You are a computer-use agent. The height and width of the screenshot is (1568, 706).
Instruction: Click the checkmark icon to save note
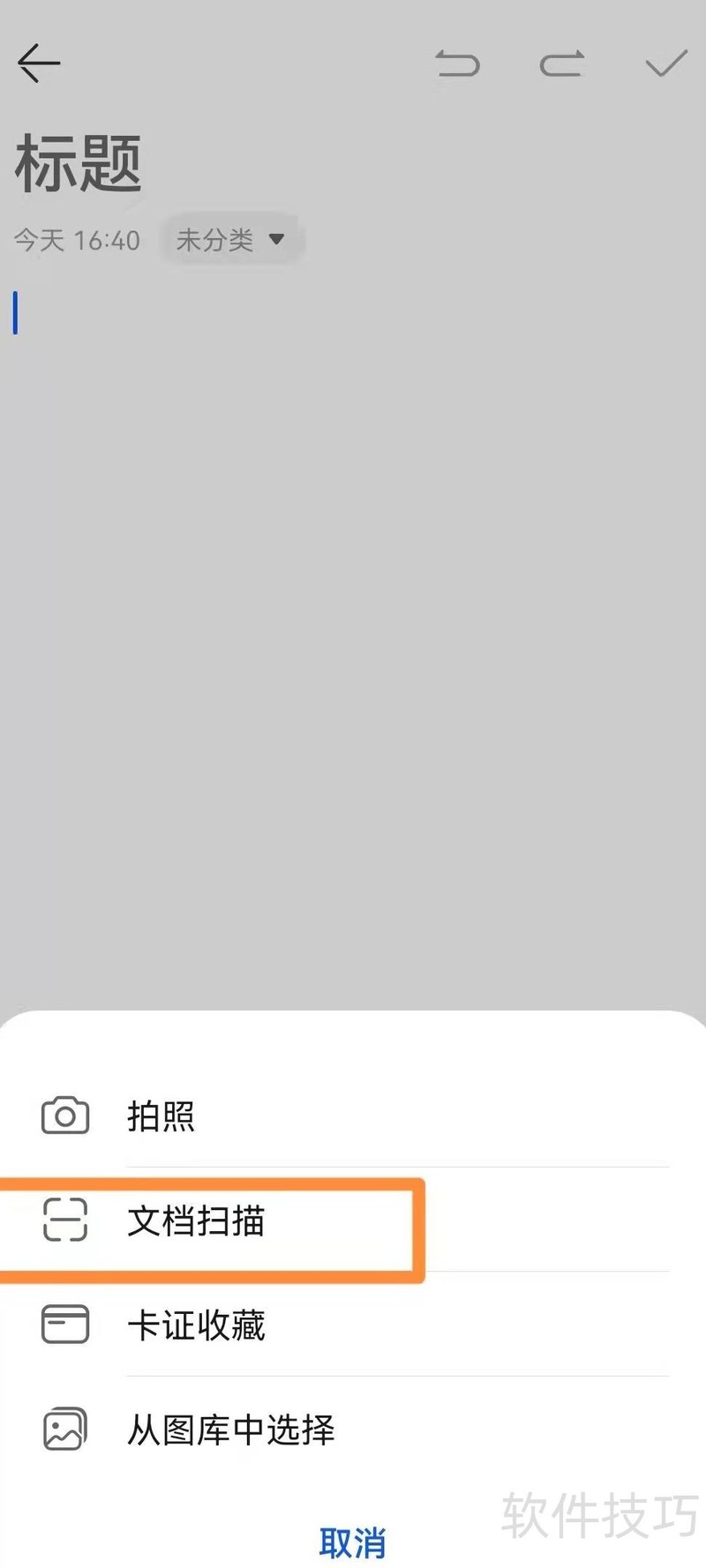pos(664,63)
